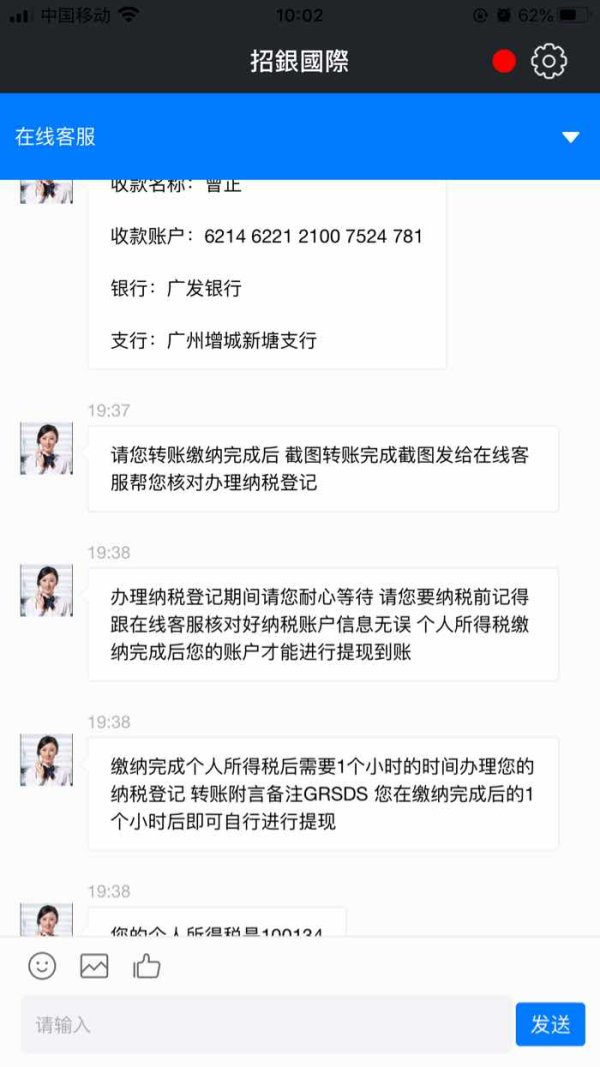The image size is (600, 1067).
Task: Open the emoji picker
Action: [42, 966]
